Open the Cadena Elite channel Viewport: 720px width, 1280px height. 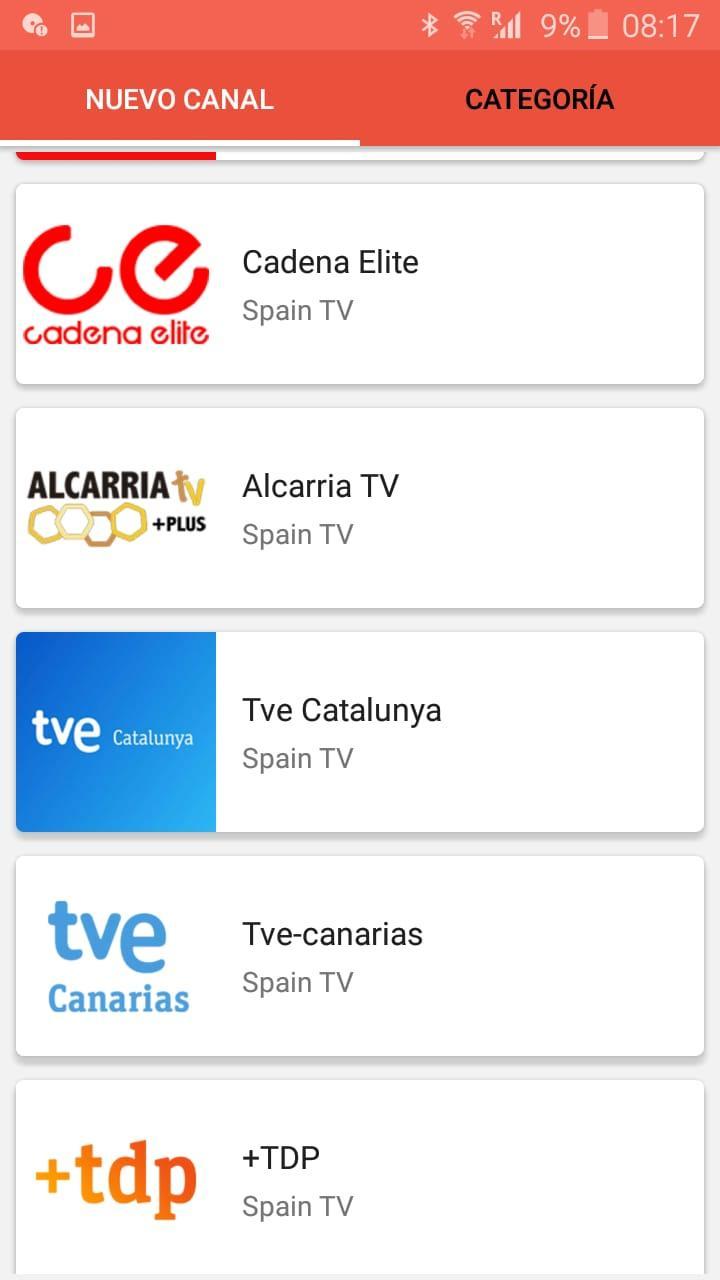click(360, 284)
